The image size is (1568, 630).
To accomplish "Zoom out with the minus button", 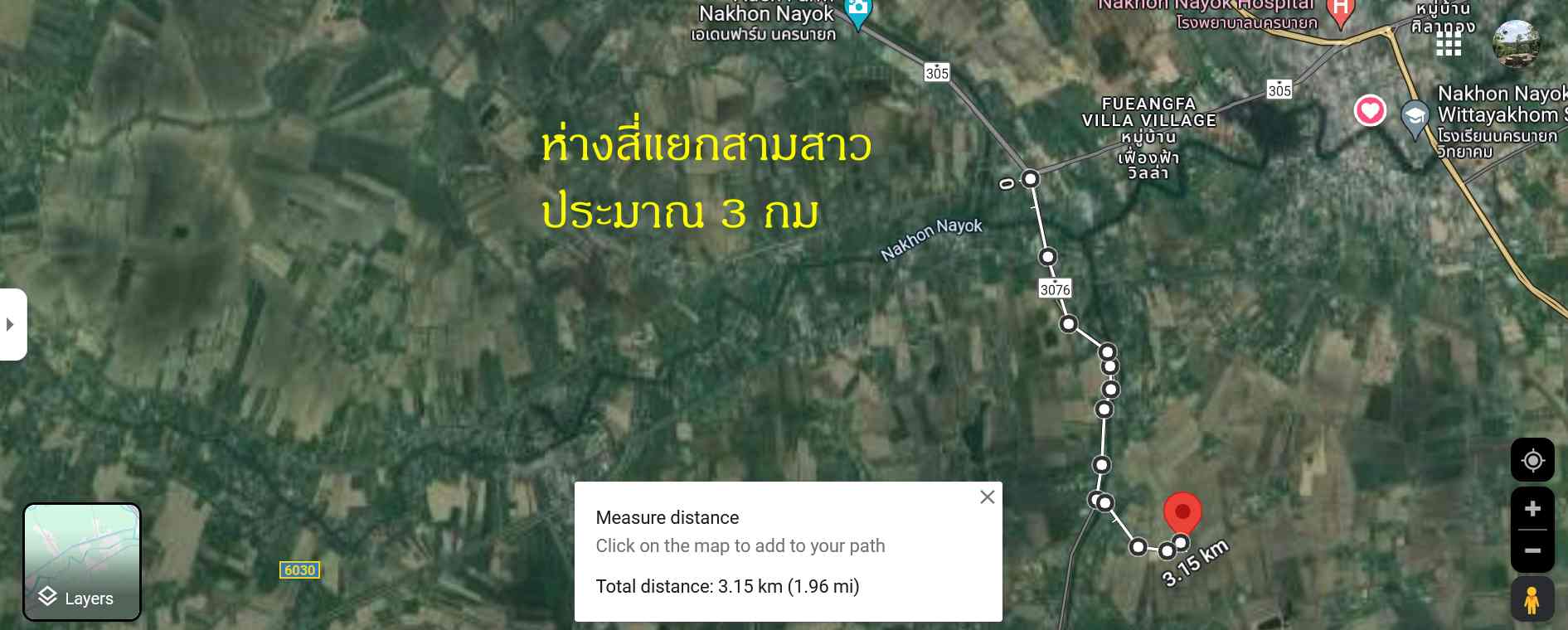I will 1532,551.
